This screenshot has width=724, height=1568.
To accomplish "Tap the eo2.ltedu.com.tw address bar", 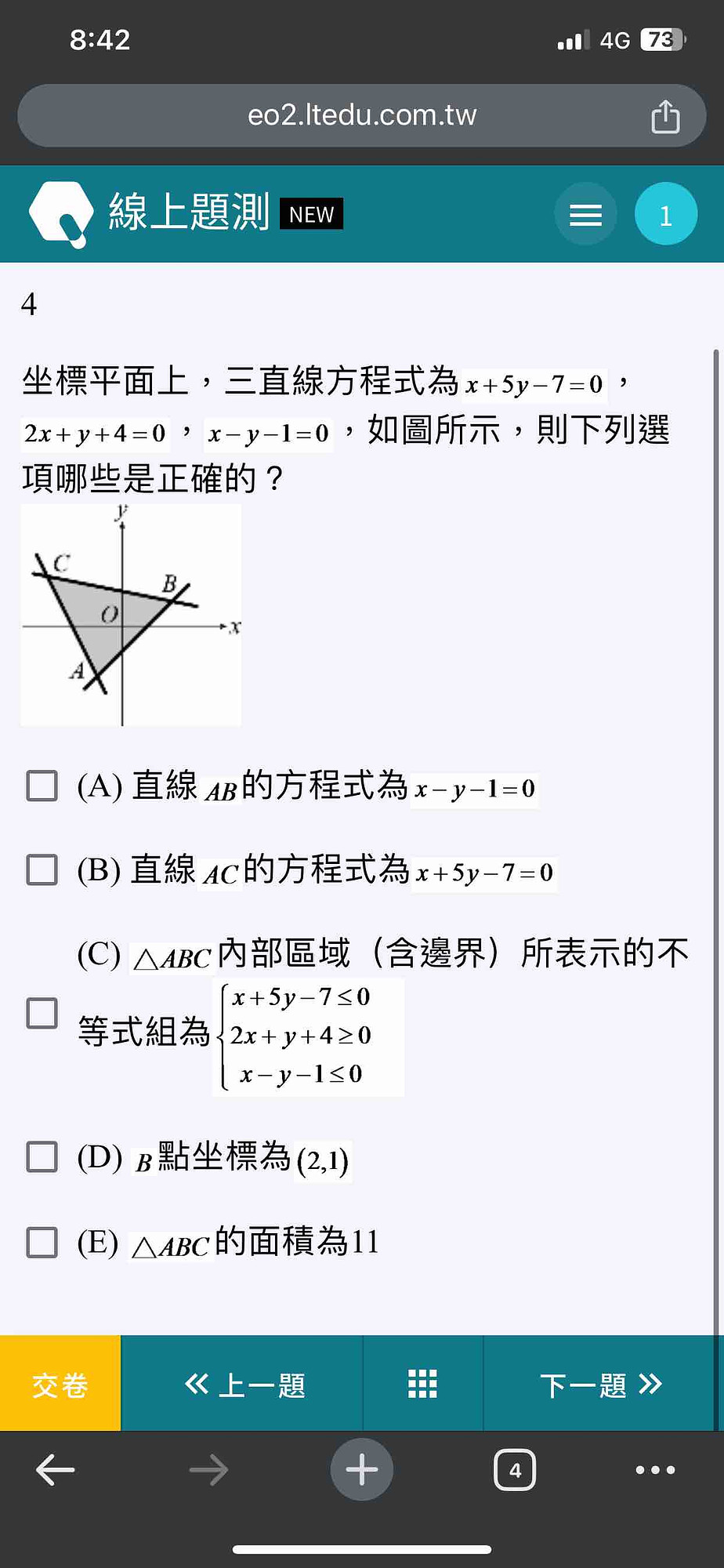I will coord(361,116).
